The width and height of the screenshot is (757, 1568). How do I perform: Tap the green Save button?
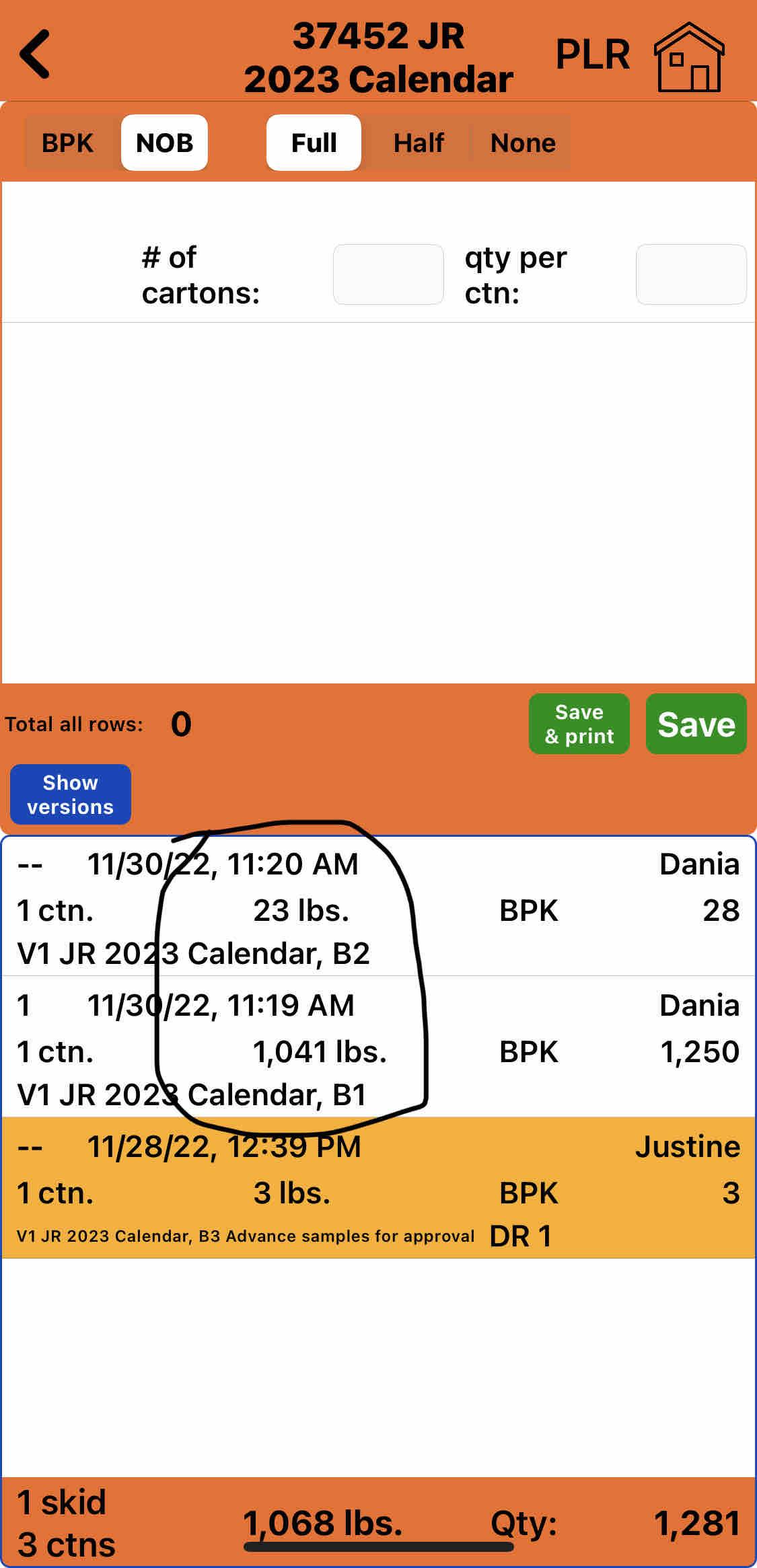[696, 724]
